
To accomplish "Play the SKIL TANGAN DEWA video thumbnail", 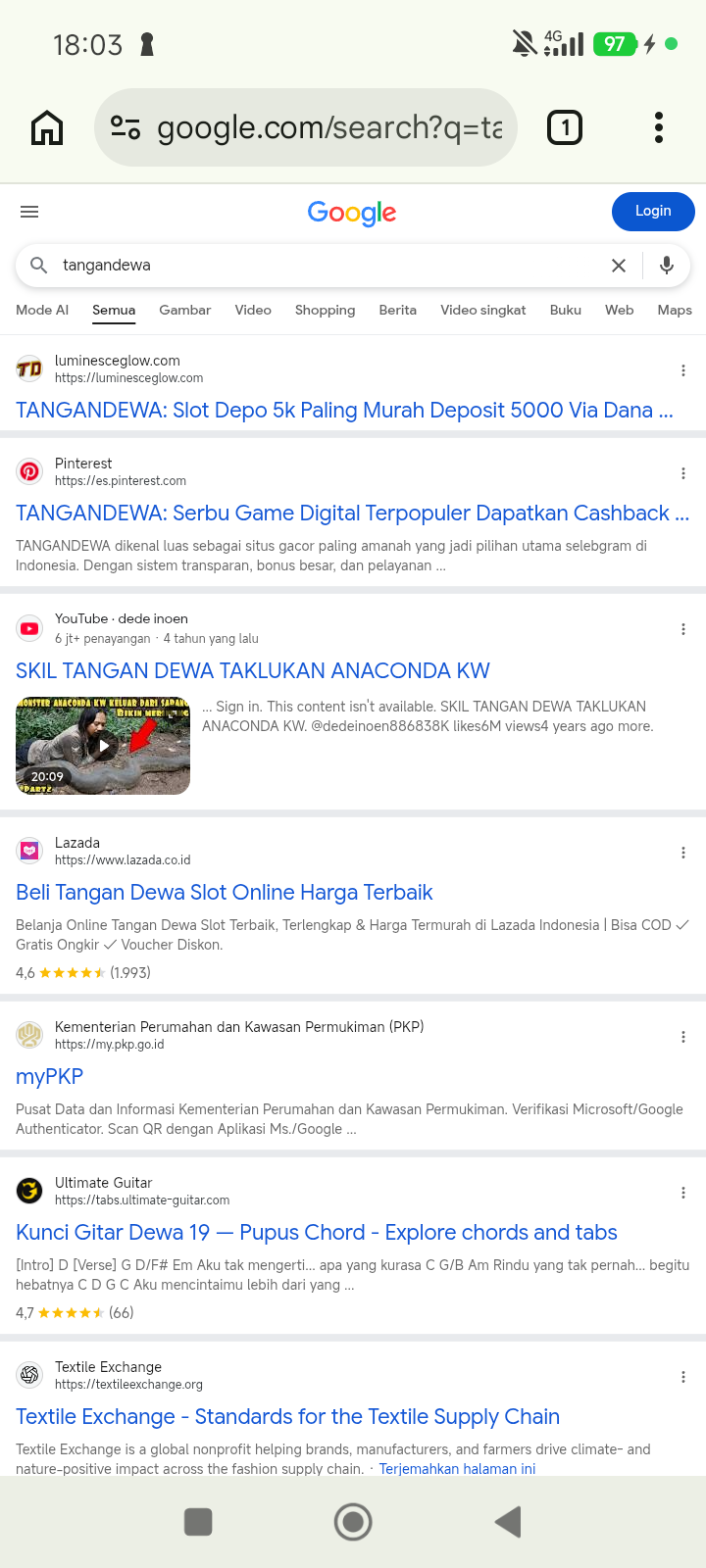I will point(103,746).
